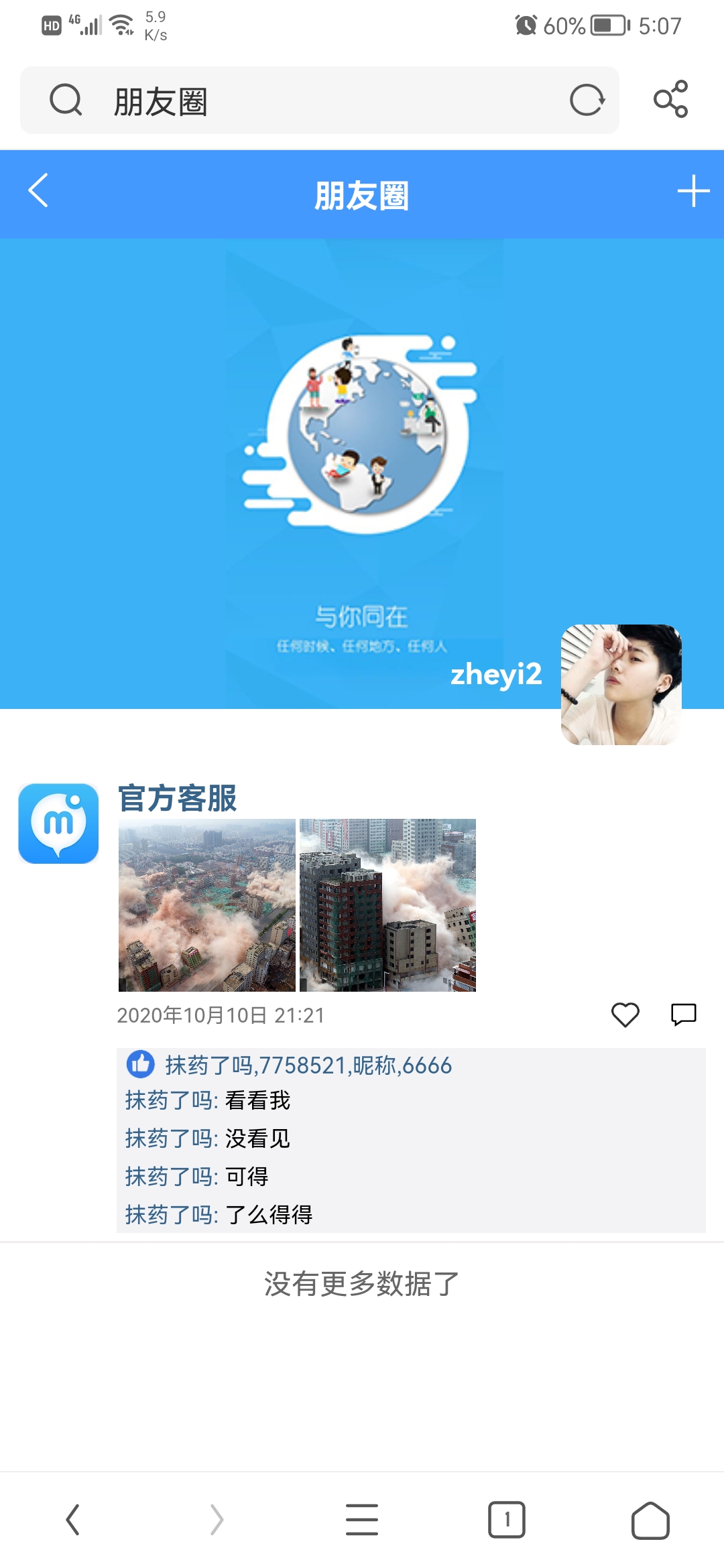Open the browser menu with three lines
Image resolution: width=724 pixels, height=1568 pixels.
[362, 1519]
